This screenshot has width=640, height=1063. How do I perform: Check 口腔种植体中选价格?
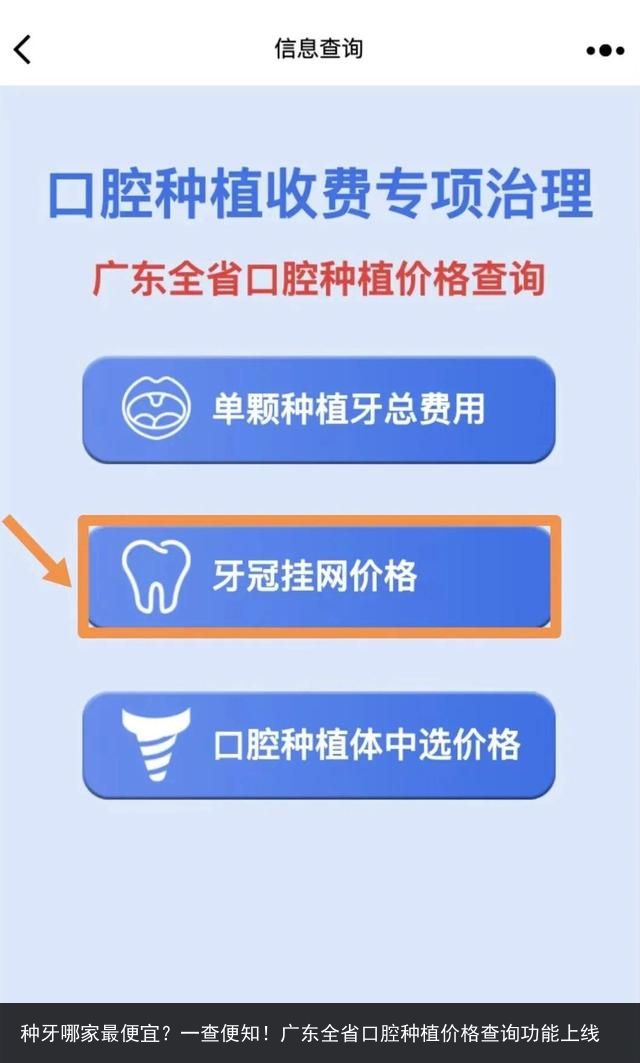[318, 745]
